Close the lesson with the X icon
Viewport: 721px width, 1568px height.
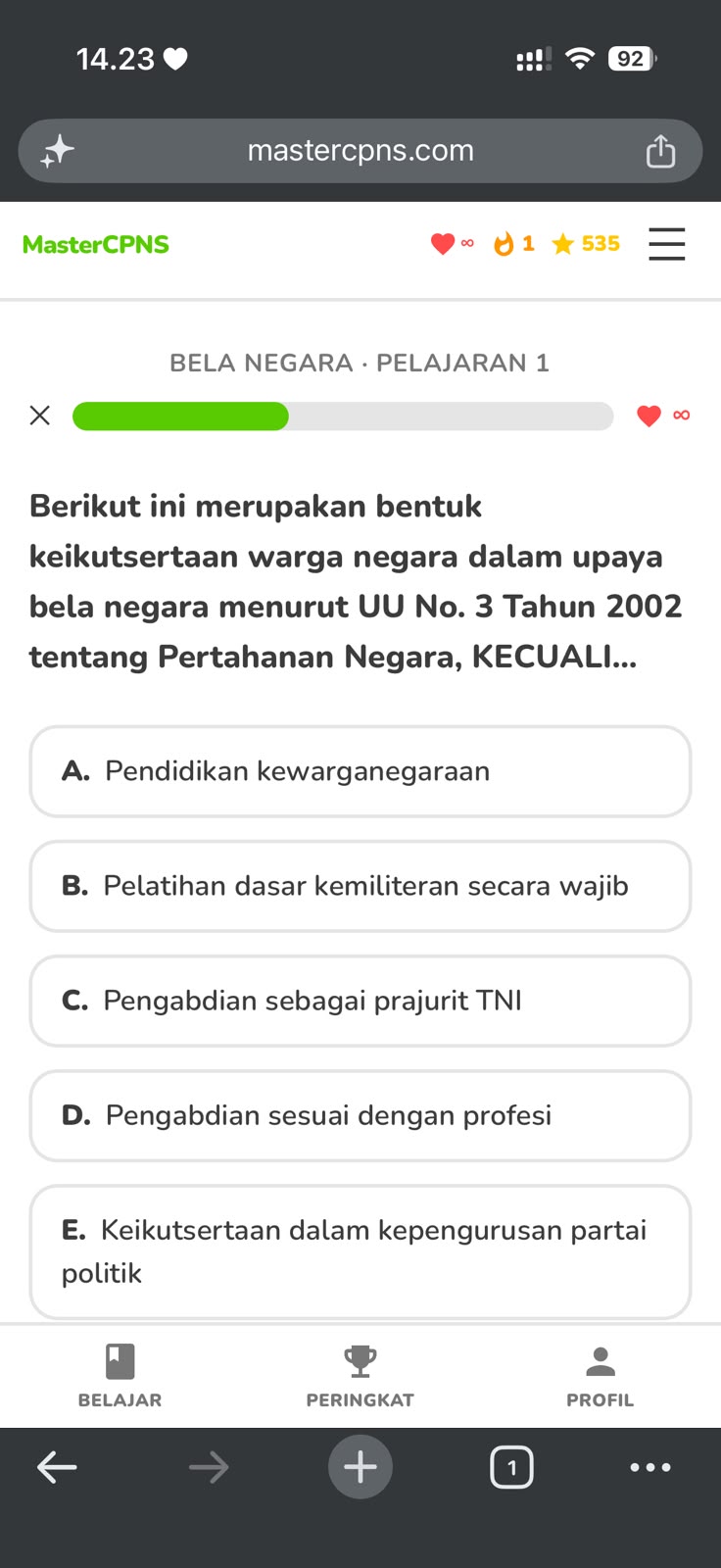coord(40,416)
